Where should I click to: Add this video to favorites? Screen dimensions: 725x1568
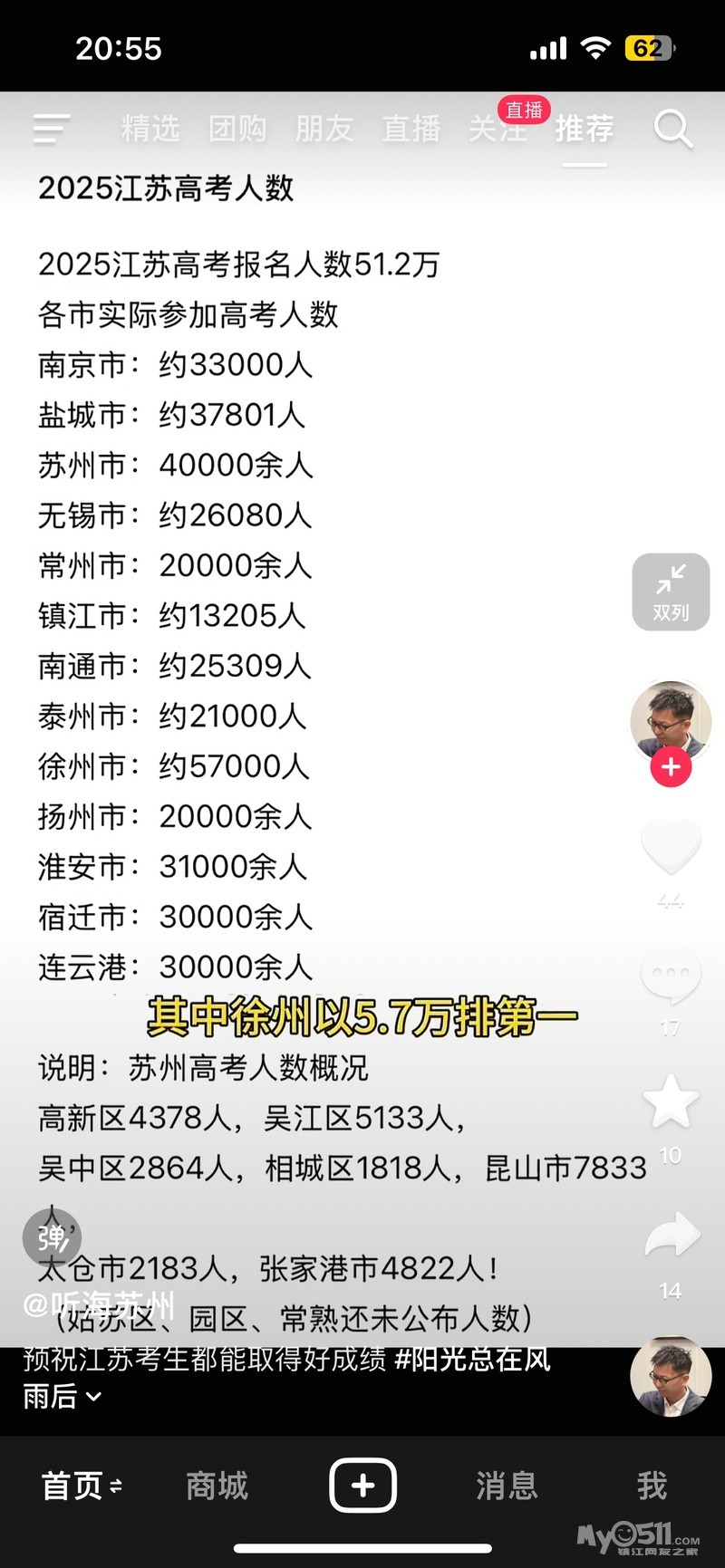tap(671, 1102)
